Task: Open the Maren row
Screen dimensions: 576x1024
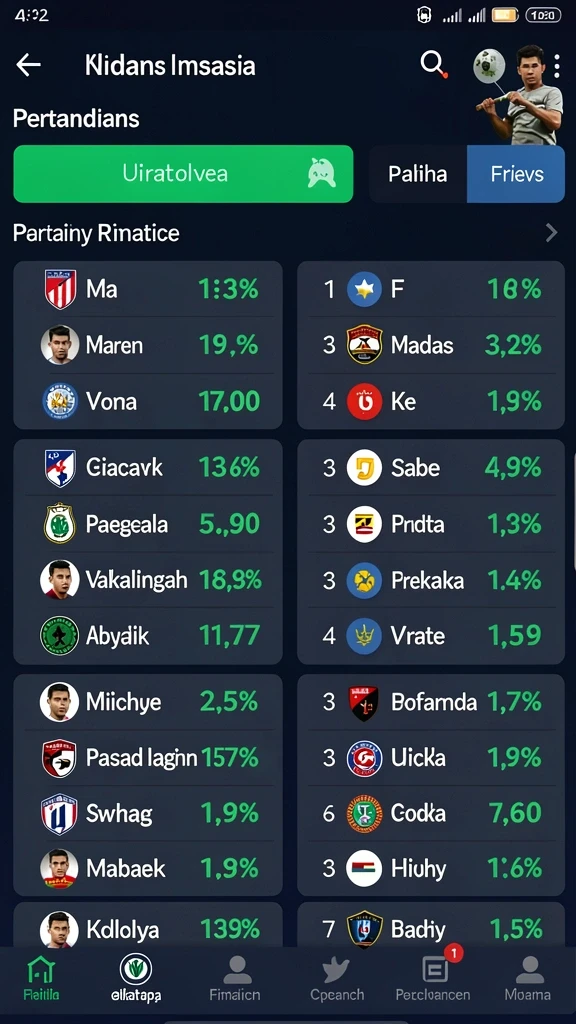Action: pos(148,345)
